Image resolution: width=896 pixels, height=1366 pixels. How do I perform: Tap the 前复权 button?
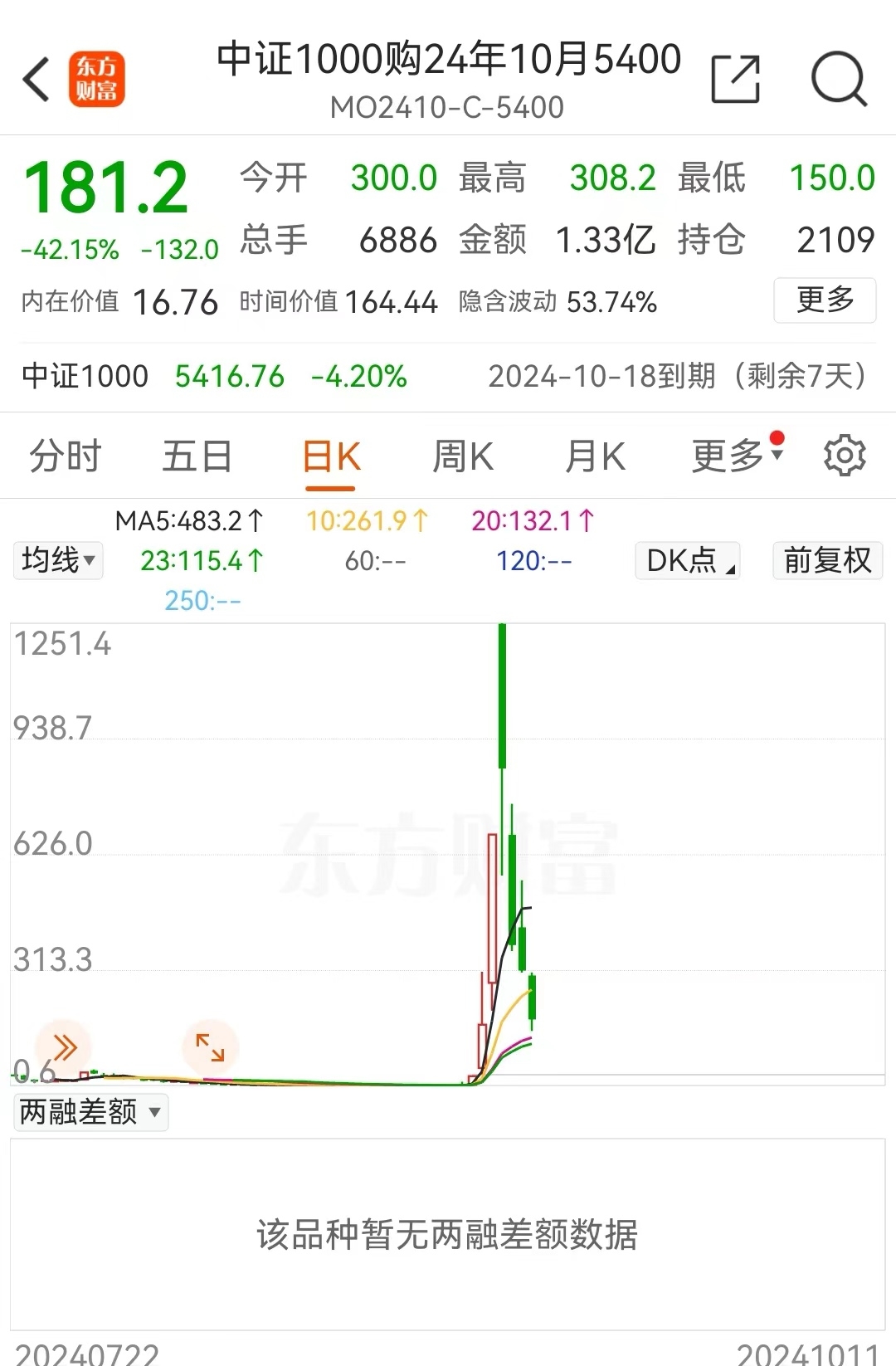click(827, 560)
